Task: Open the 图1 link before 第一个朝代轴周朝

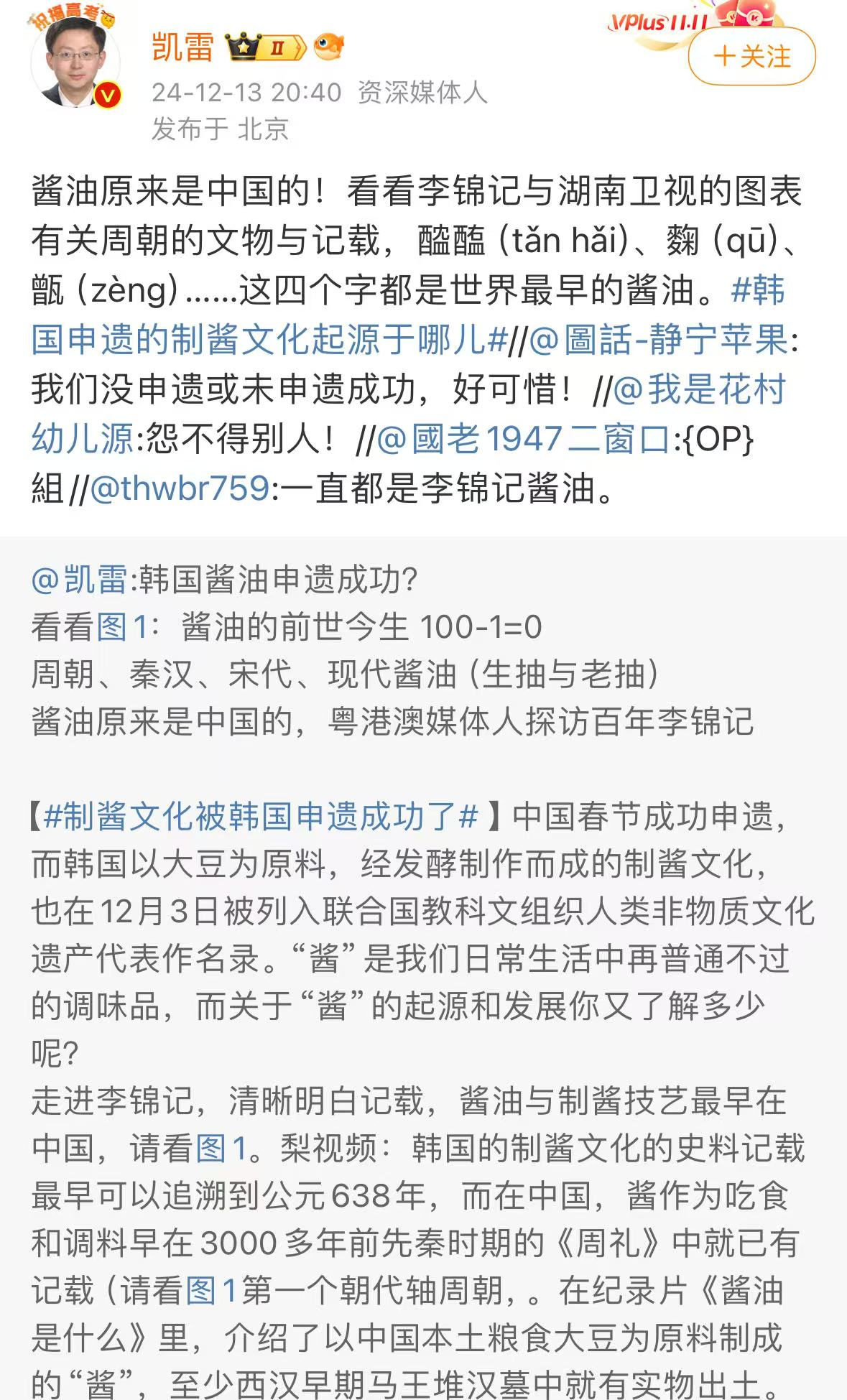Action: 212,1290
